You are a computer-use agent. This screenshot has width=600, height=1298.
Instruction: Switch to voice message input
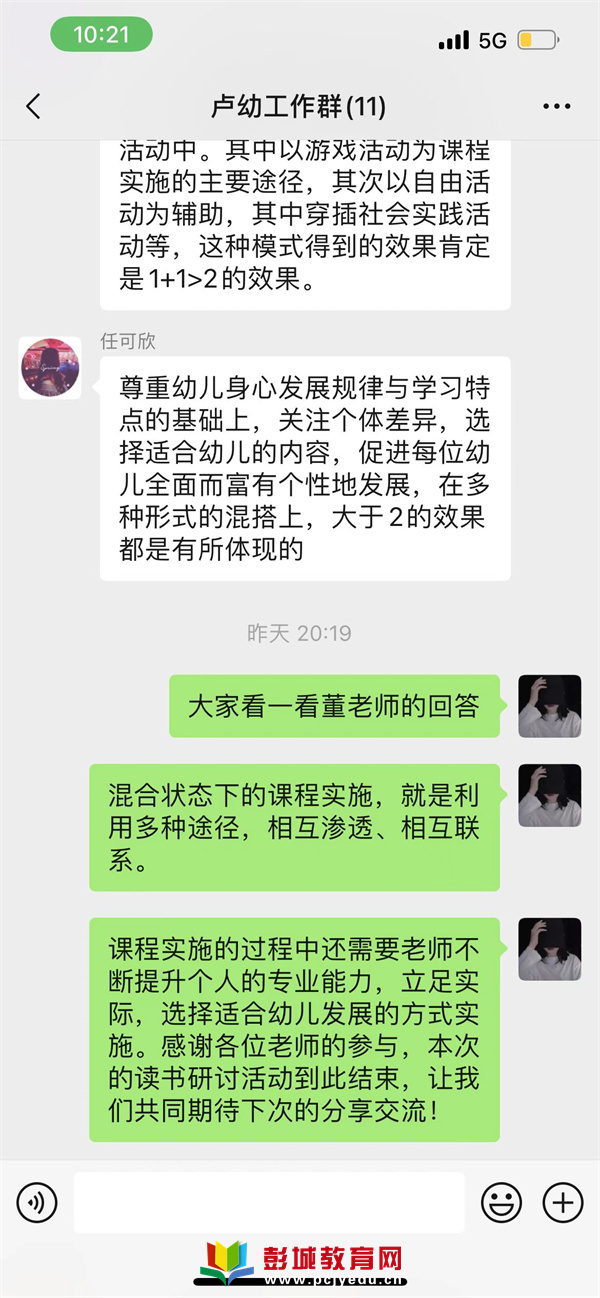(37, 1202)
